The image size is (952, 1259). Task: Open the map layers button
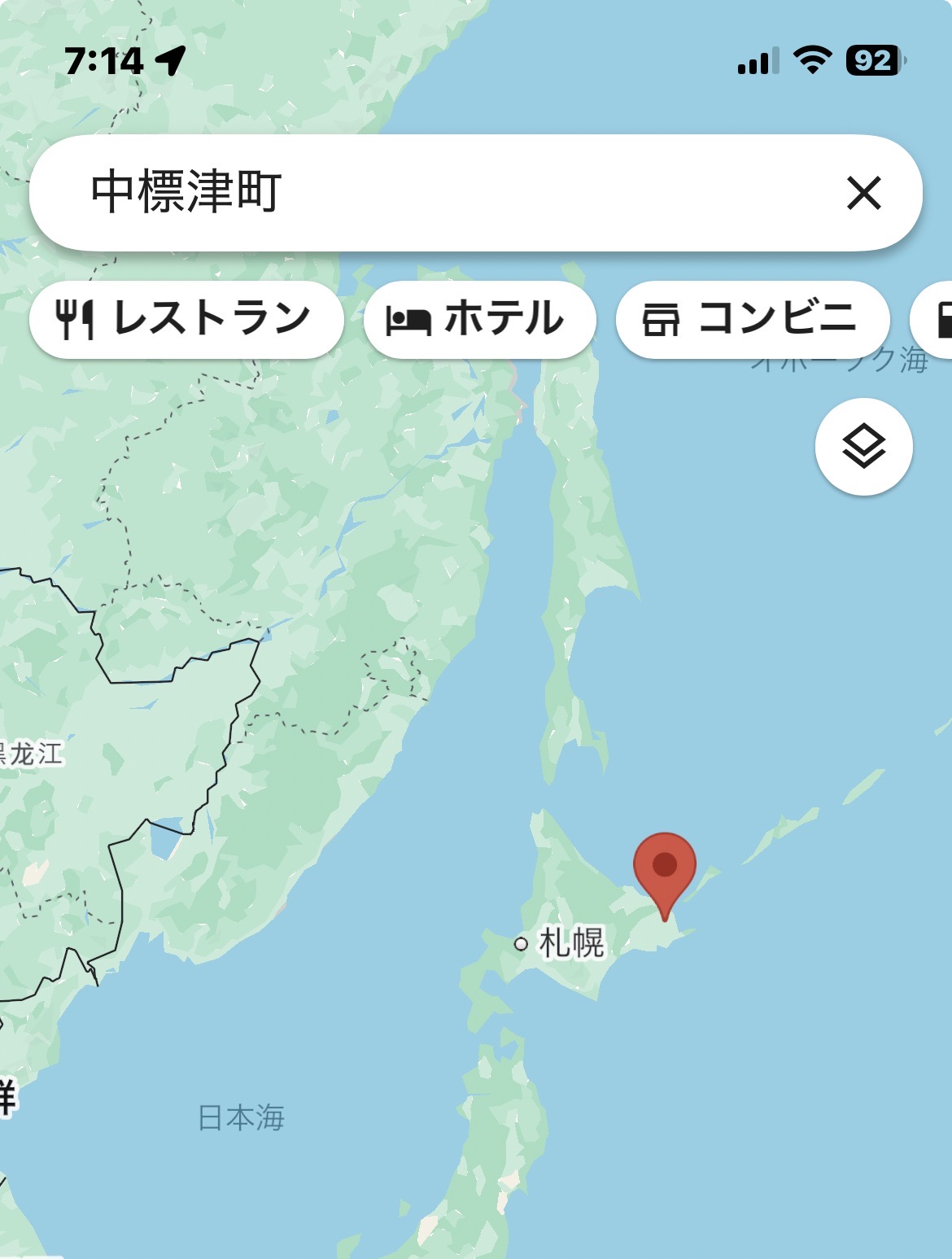[863, 446]
